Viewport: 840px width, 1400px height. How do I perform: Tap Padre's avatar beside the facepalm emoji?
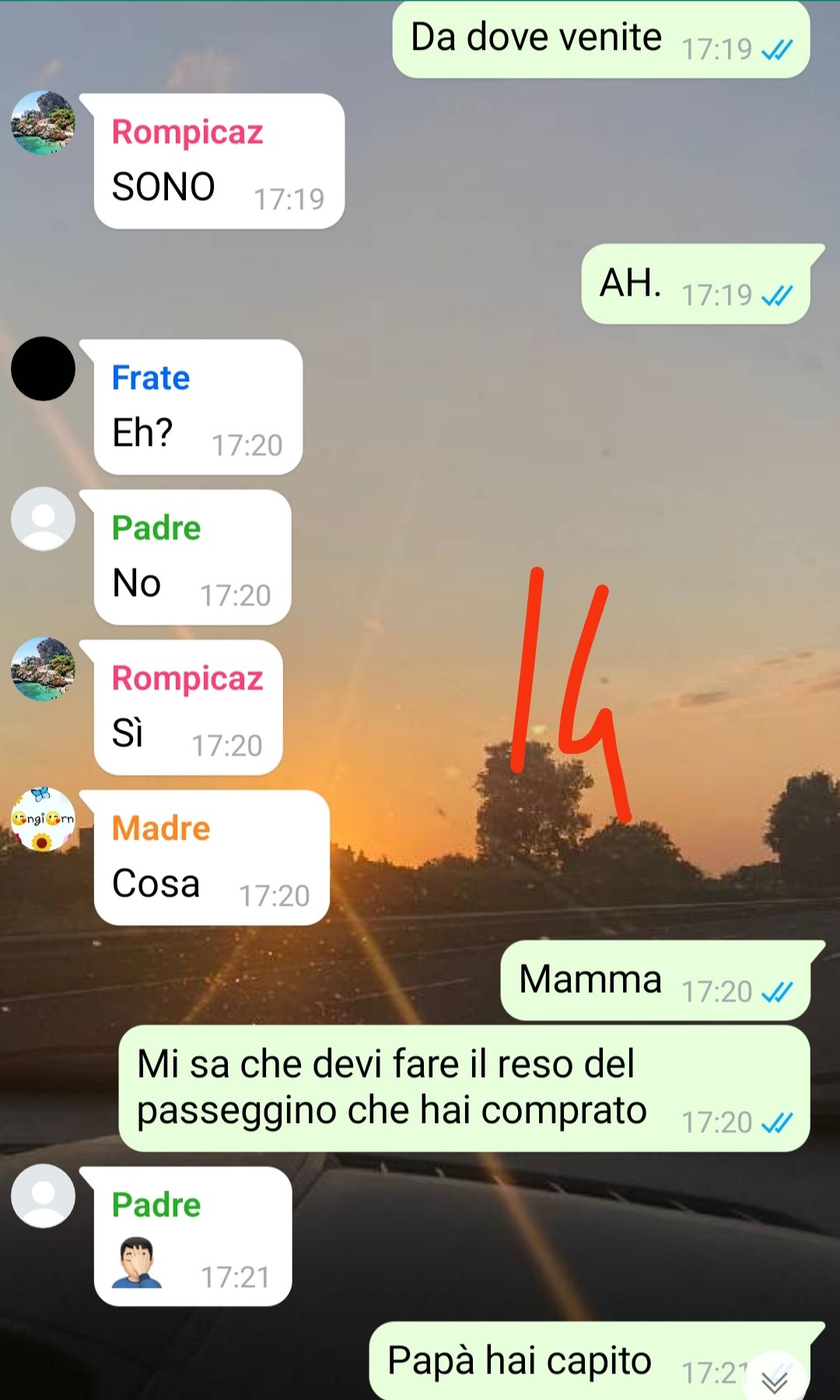pyautogui.click(x=43, y=1196)
